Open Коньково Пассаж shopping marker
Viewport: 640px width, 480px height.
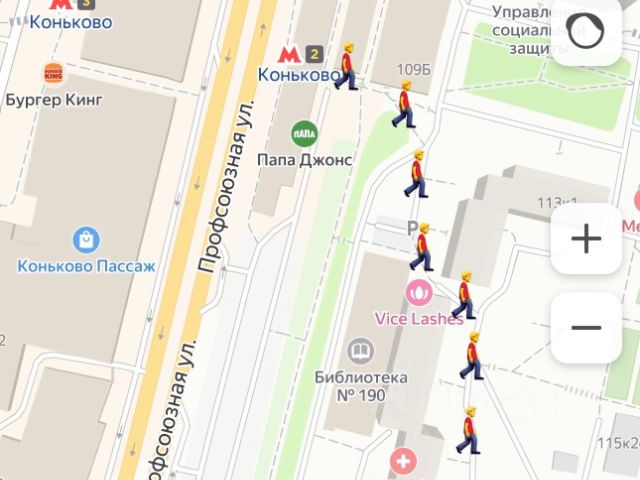coord(86,240)
